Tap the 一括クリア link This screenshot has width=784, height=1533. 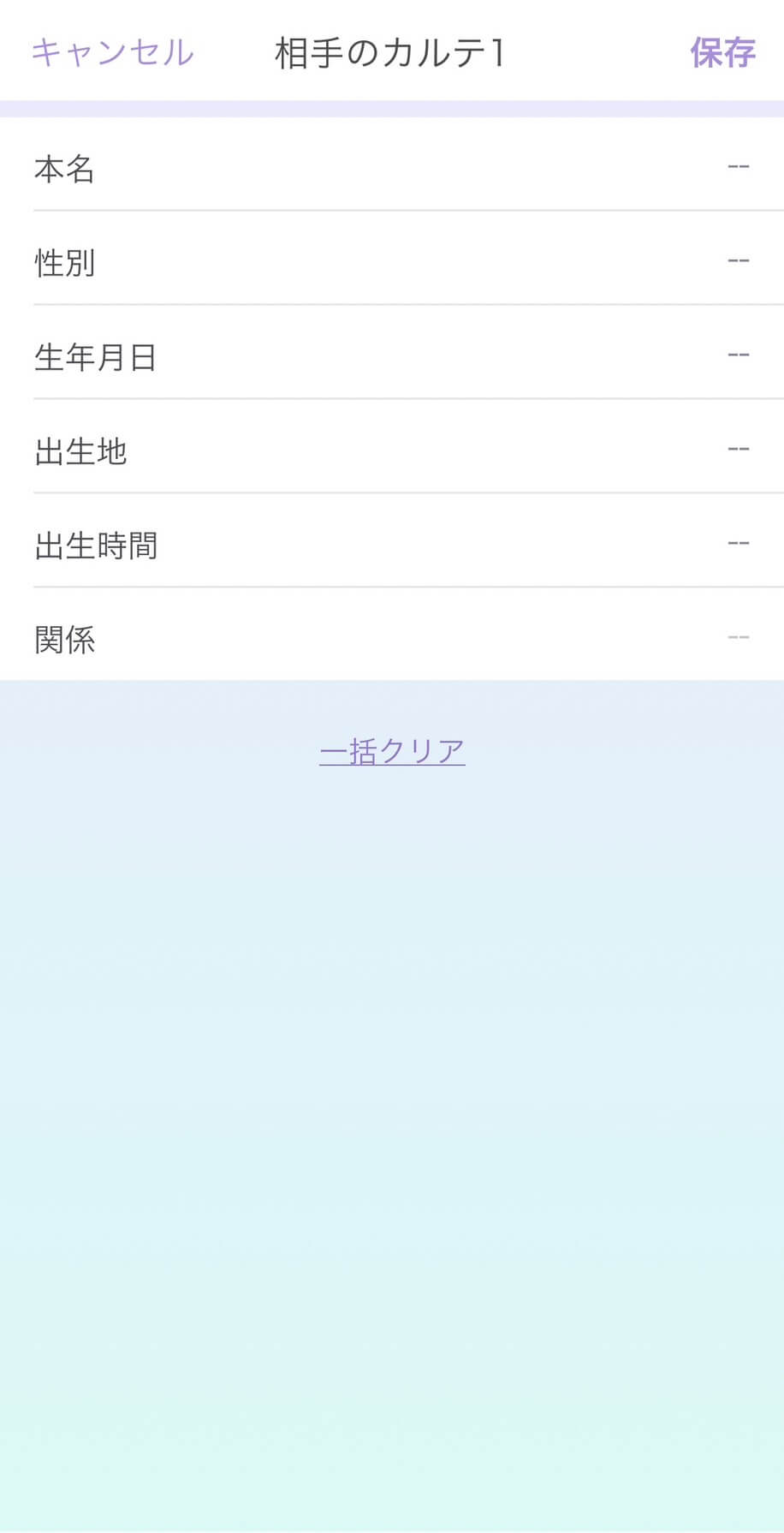(x=392, y=751)
